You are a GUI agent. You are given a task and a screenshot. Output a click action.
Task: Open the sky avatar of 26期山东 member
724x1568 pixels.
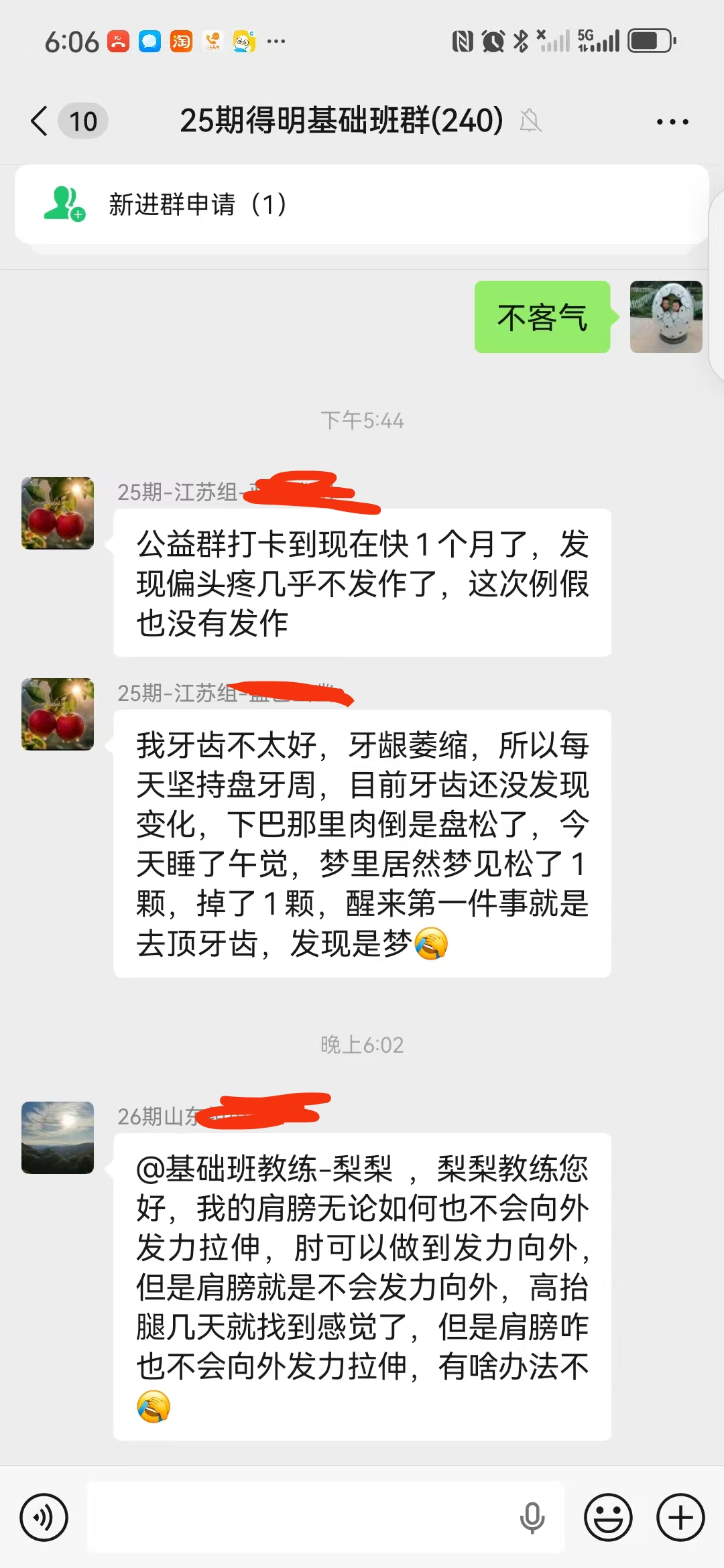tap(58, 1138)
